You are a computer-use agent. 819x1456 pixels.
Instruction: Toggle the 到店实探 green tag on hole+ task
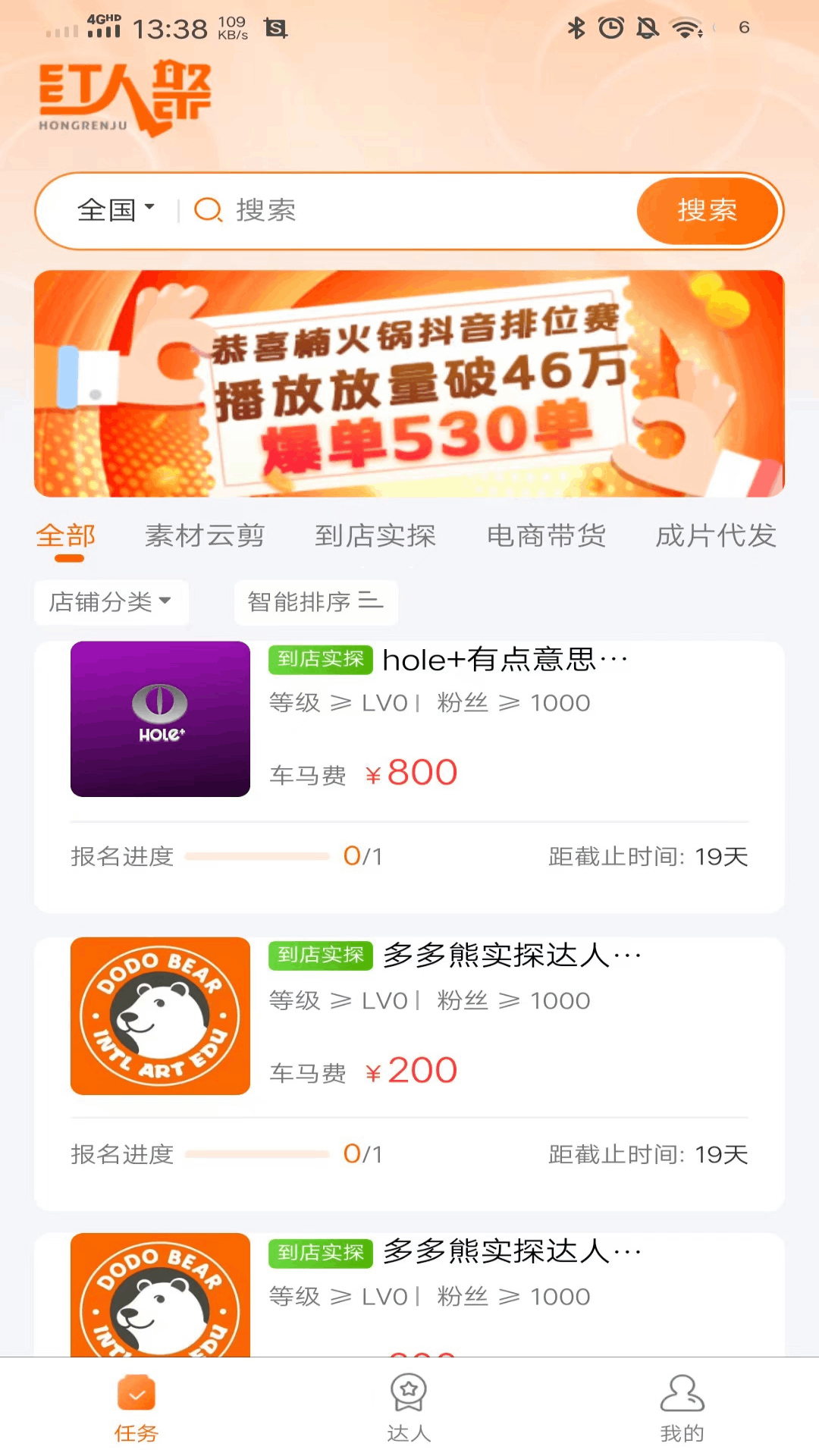[319, 660]
